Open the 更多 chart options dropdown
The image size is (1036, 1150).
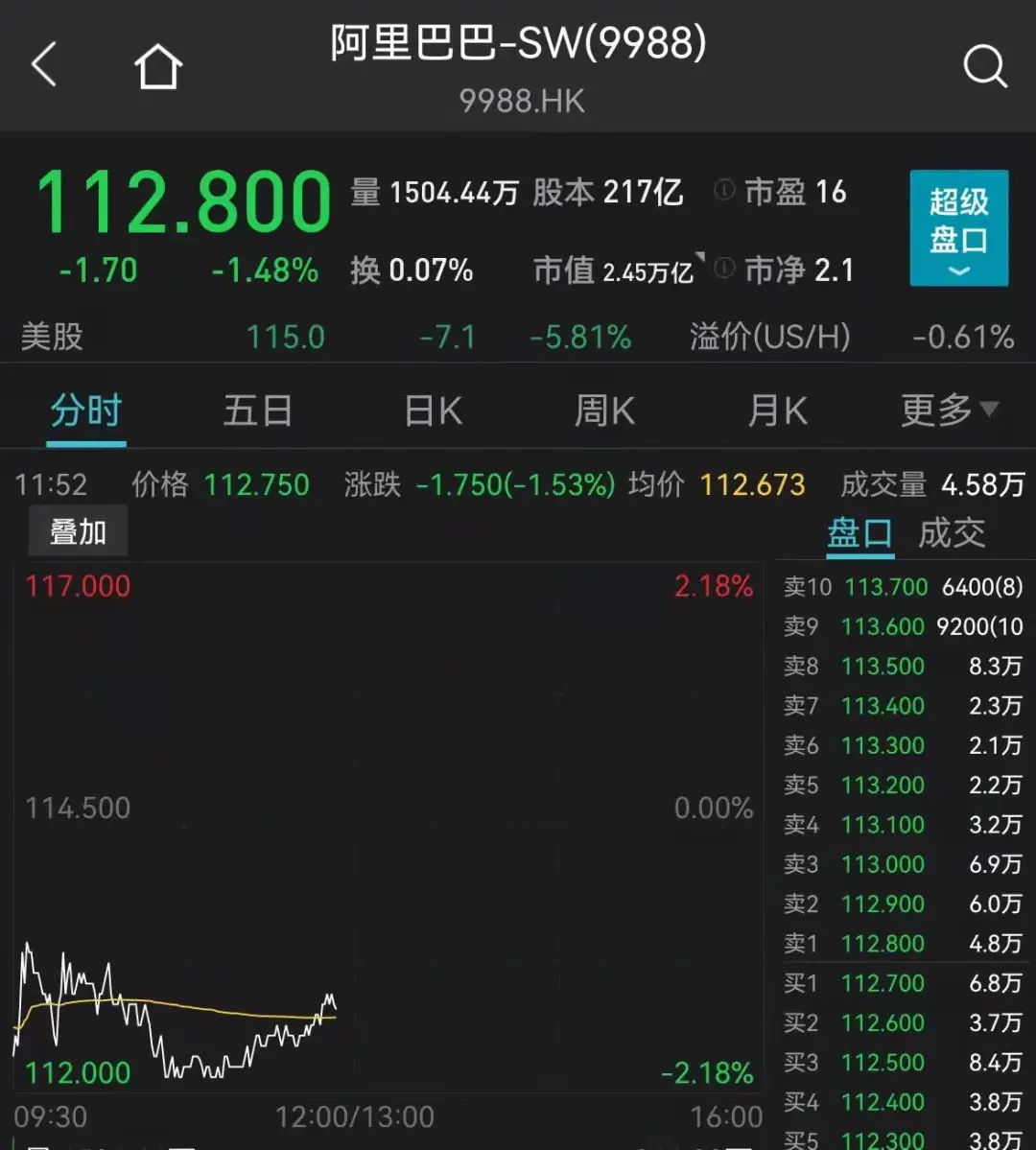pyautogui.click(x=949, y=411)
